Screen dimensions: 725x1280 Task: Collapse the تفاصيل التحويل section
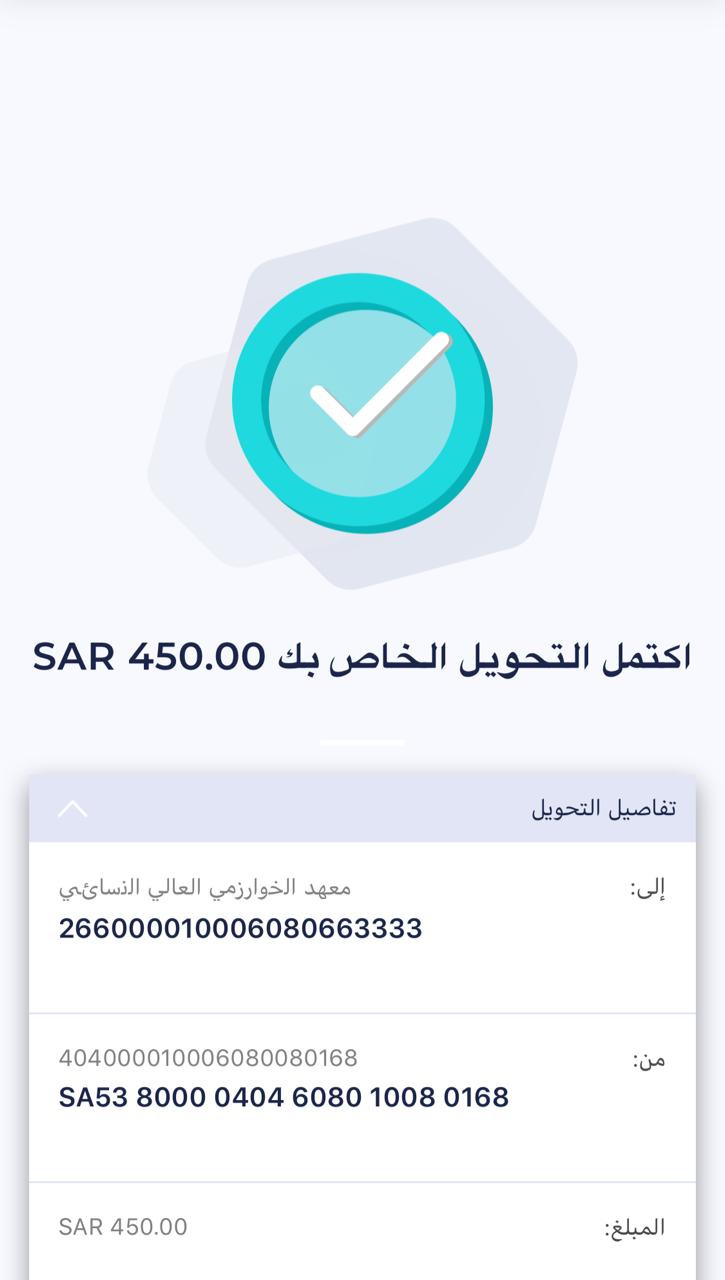tap(73, 809)
